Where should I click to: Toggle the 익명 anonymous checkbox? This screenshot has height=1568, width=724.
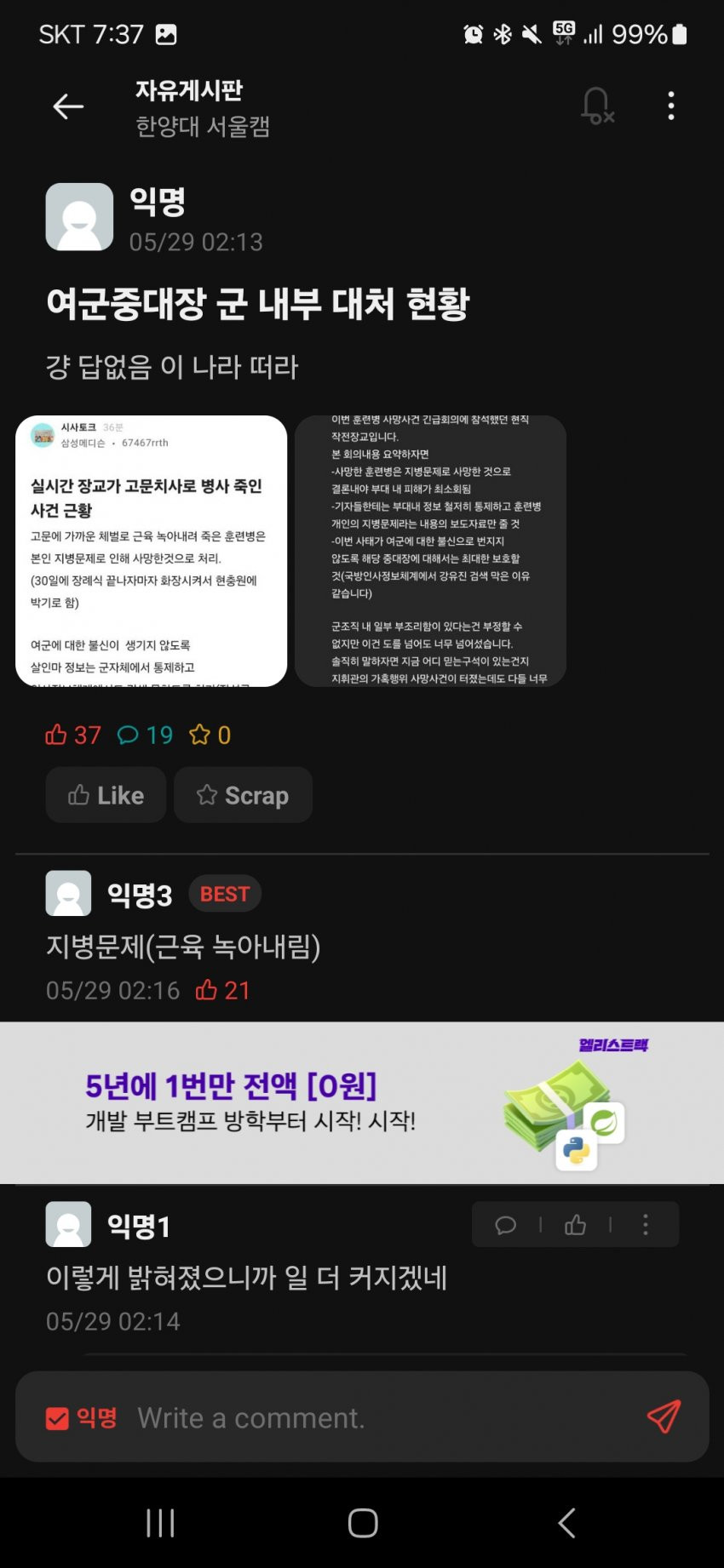[57, 1418]
